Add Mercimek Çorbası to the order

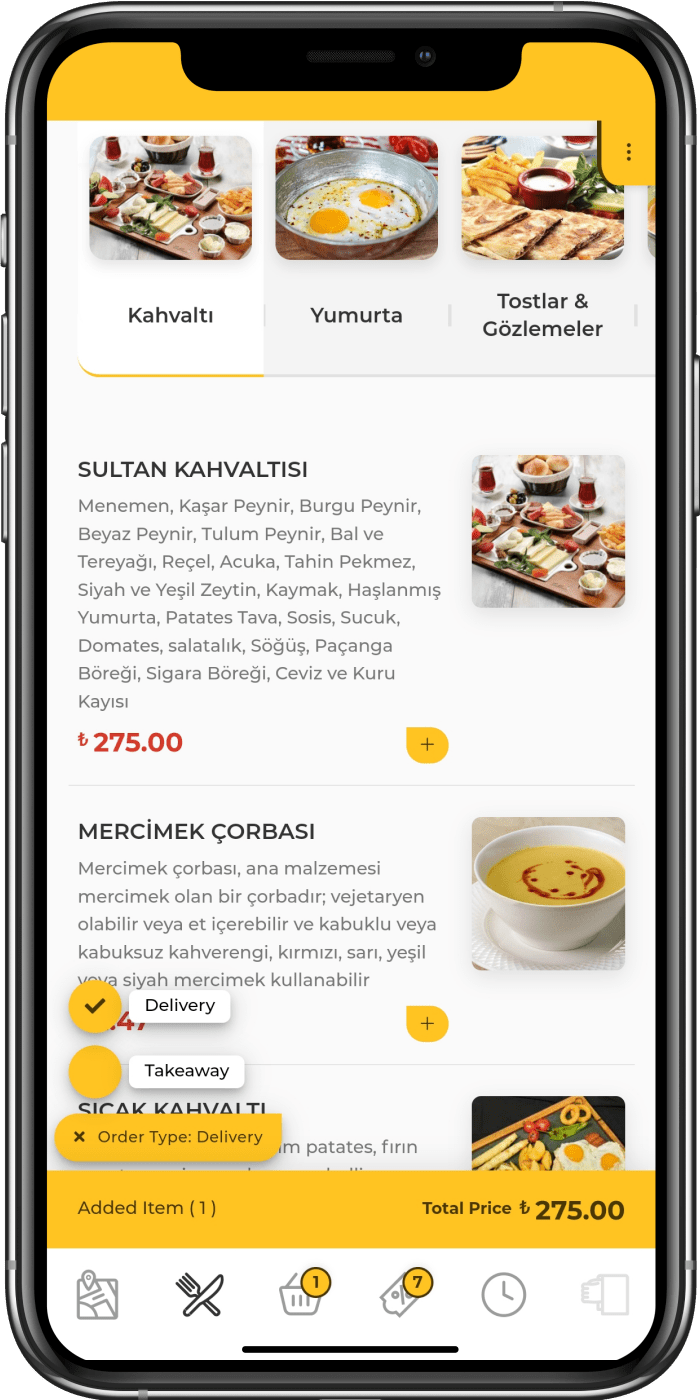(x=427, y=1024)
